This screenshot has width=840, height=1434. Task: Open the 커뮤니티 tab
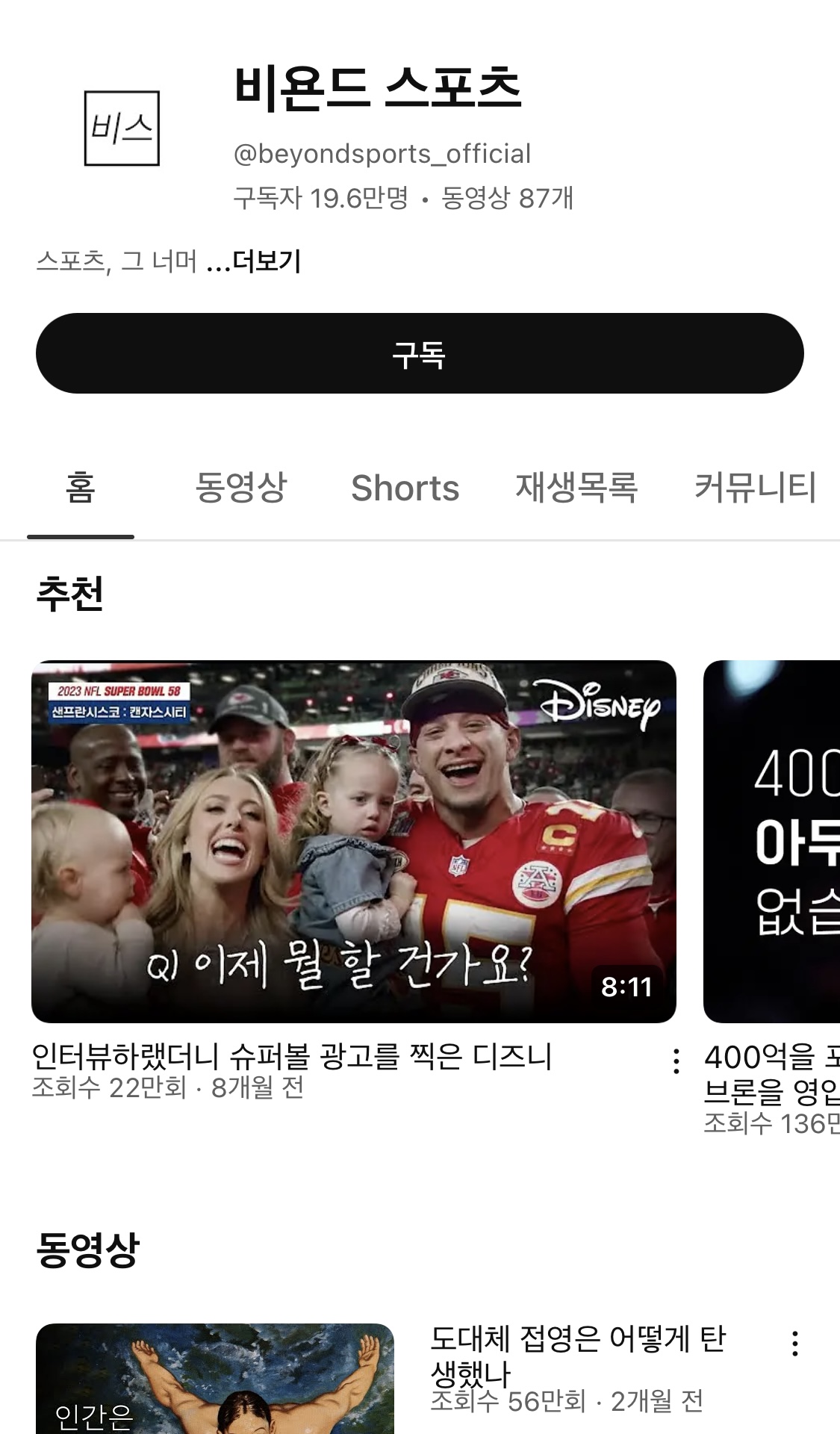(754, 488)
